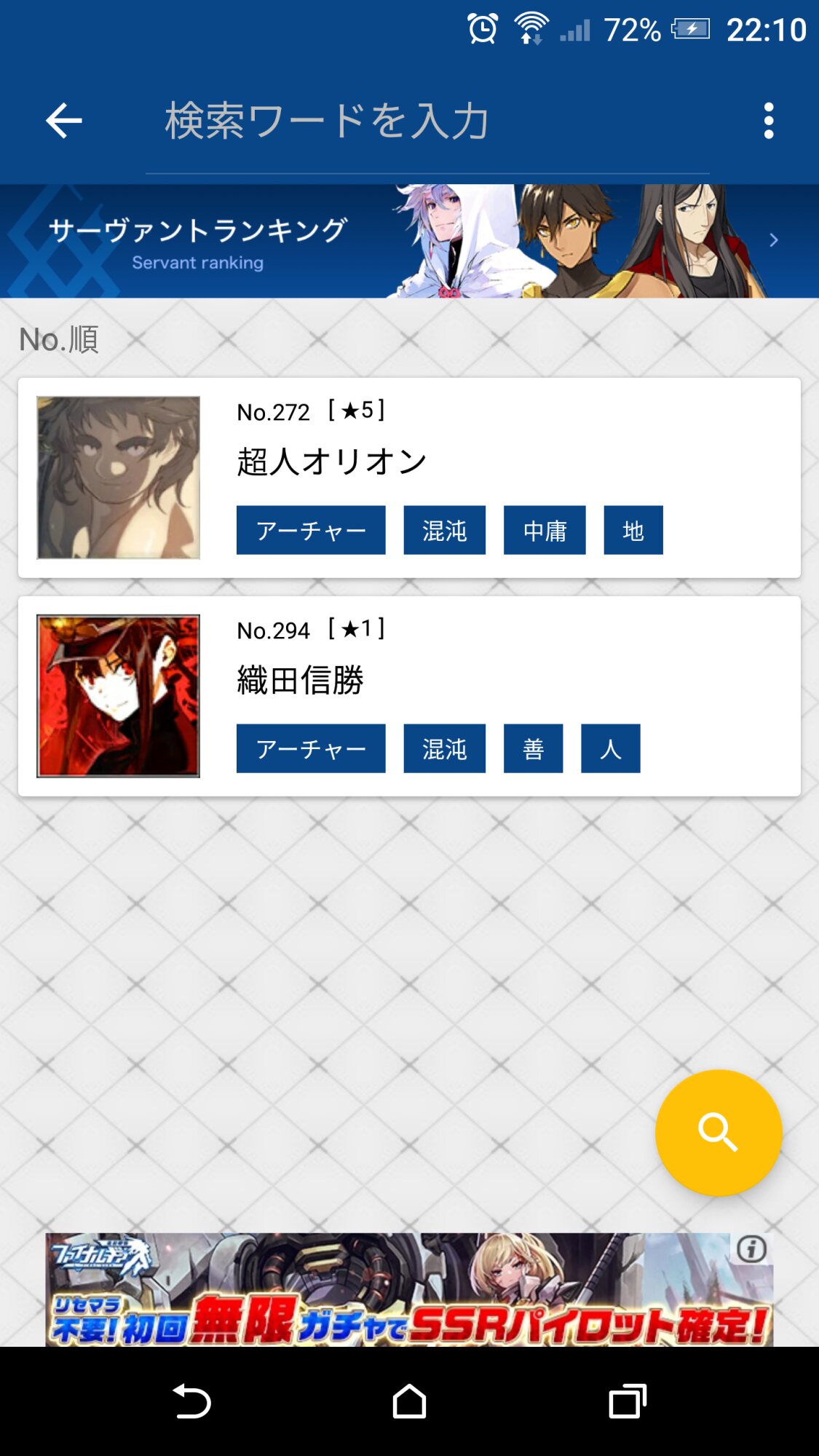Tap the back arrow in the app bar
The width and height of the screenshot is (819, 1456).
click(64, 121)
